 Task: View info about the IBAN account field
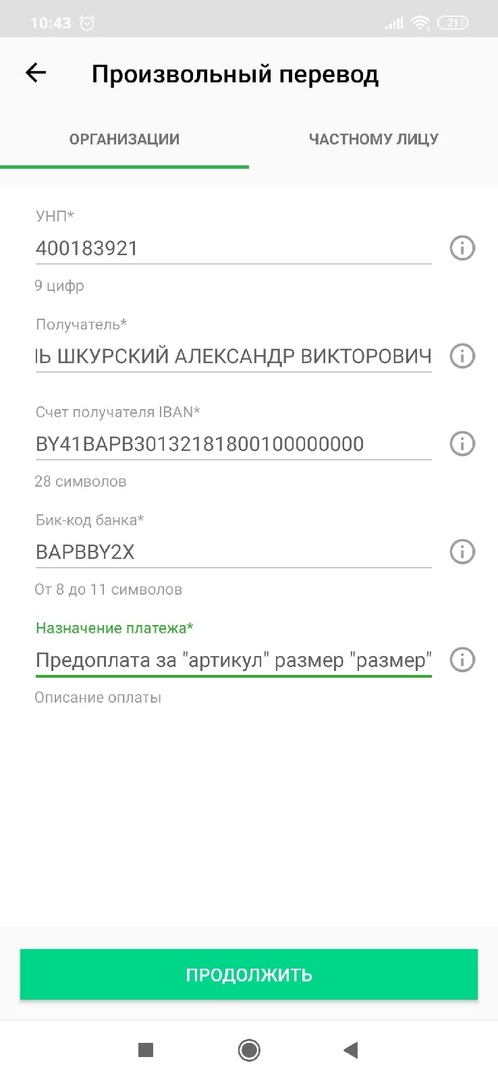[463, 444]
